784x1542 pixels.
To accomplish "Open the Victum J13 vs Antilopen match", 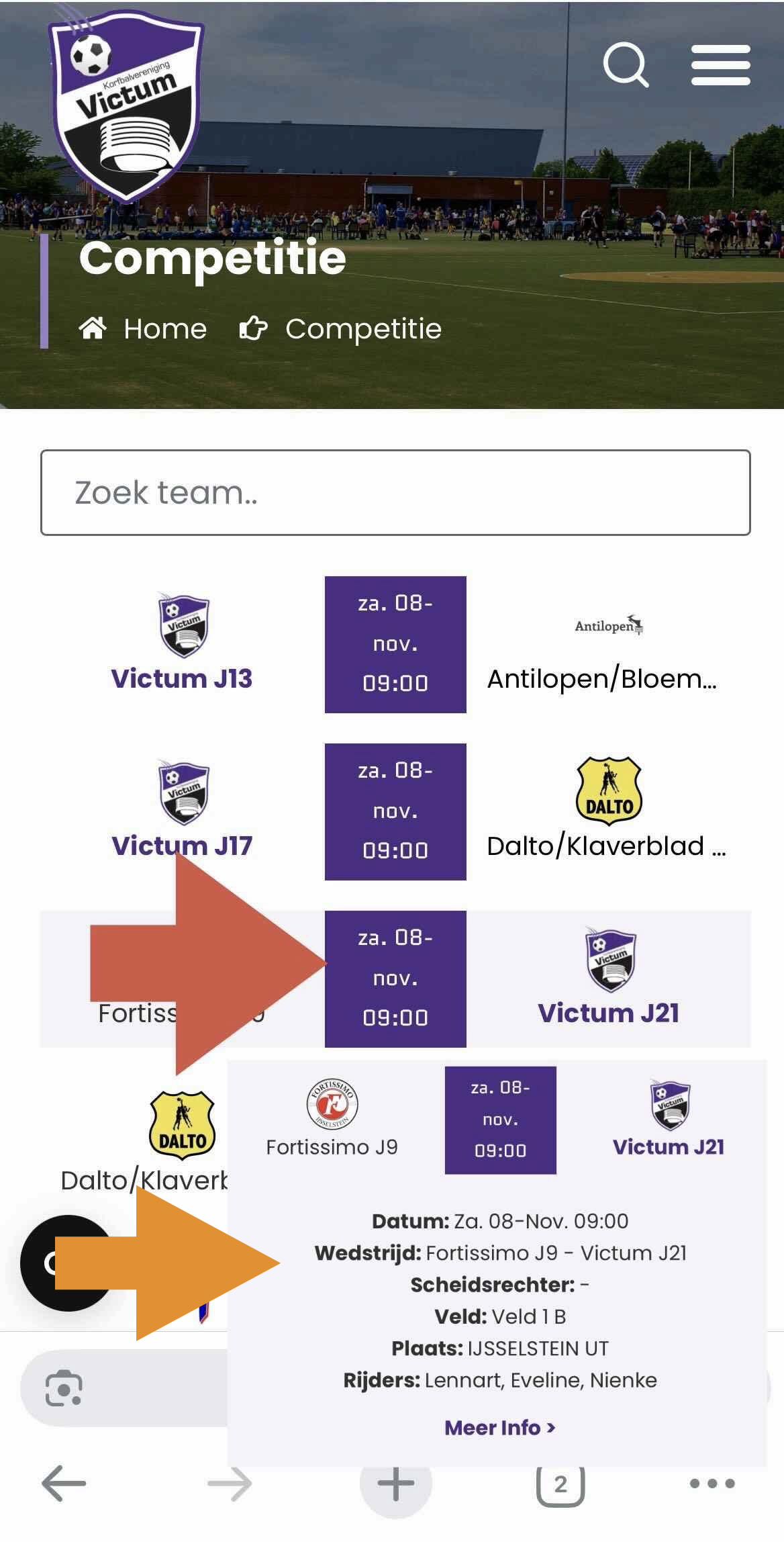I will tap(395, 645).
